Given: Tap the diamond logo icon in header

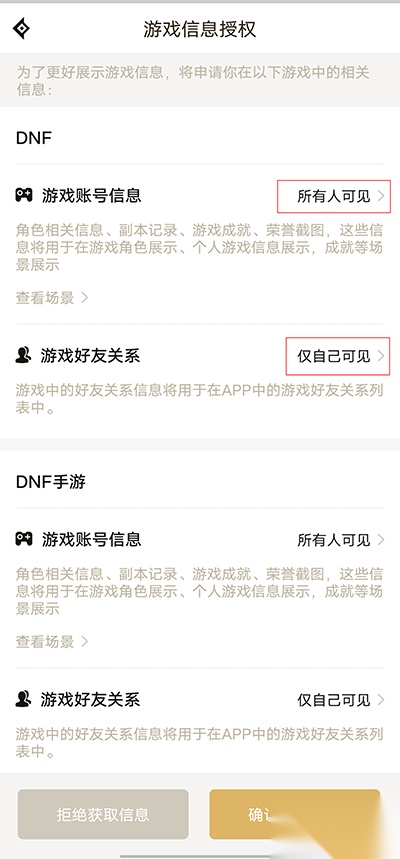Looking at the screenshot, I should (x=21, y=28).
